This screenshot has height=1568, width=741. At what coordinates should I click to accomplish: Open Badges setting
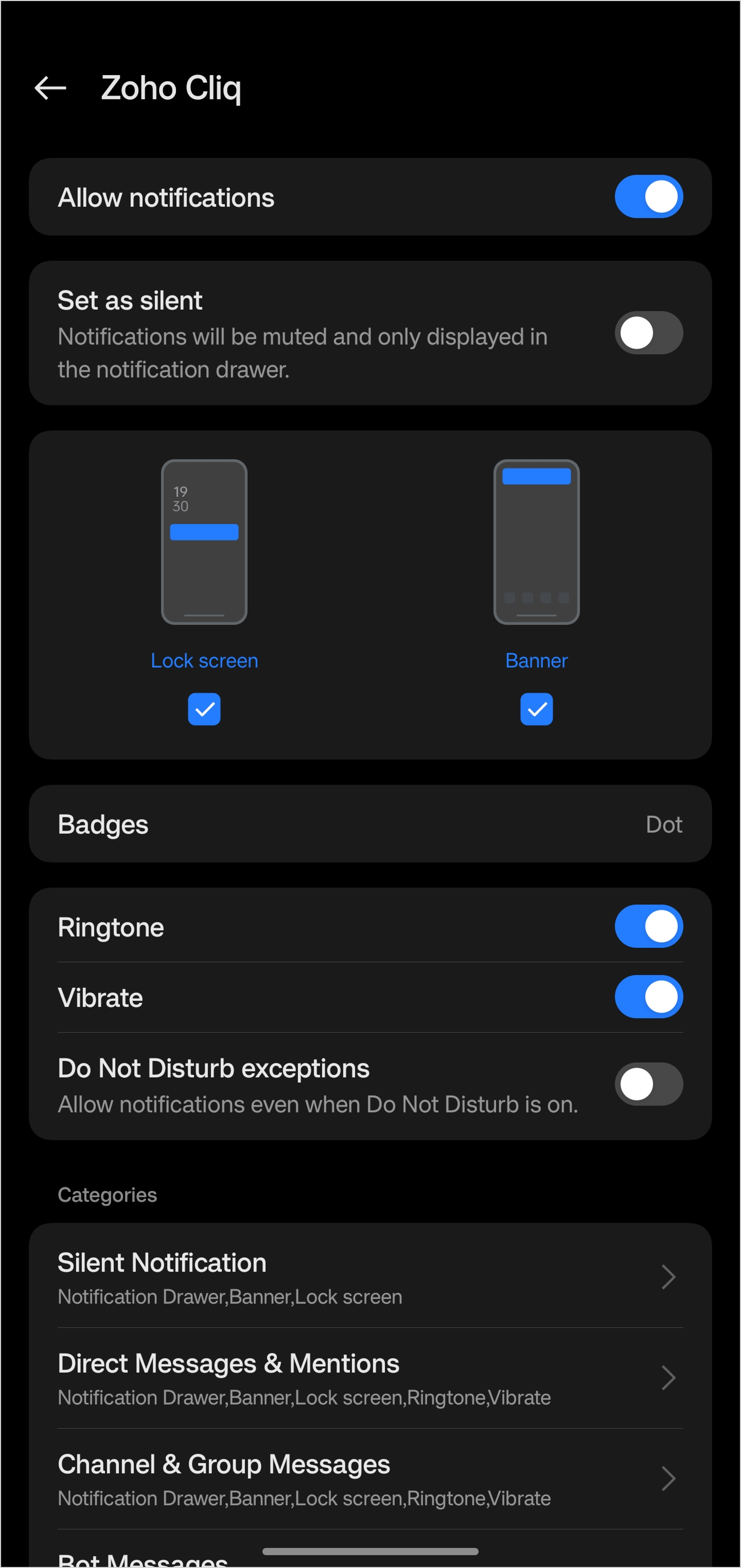(x=370, y=824)
